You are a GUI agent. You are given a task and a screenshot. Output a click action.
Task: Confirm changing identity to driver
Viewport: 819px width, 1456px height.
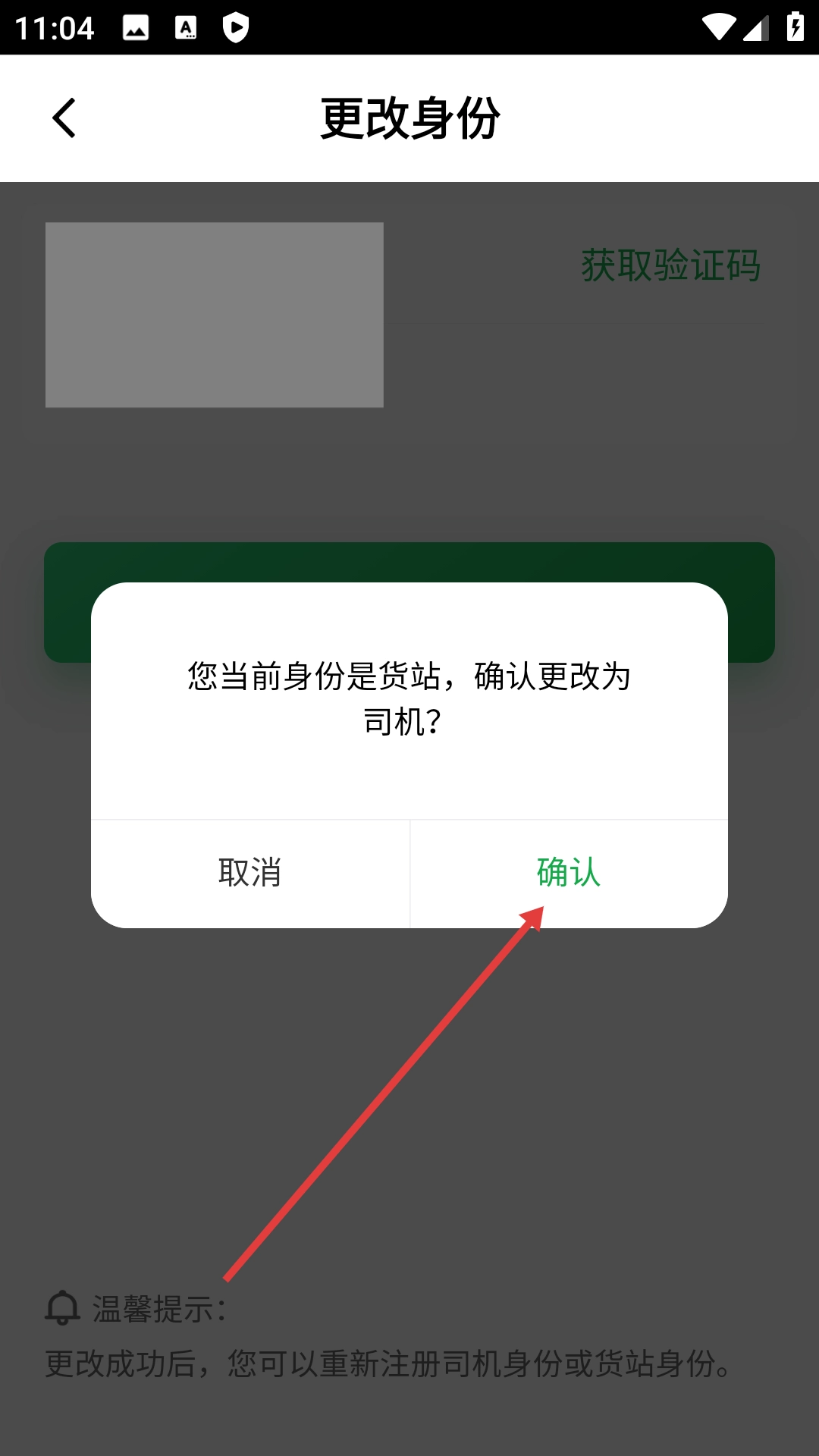click(569, 873)
